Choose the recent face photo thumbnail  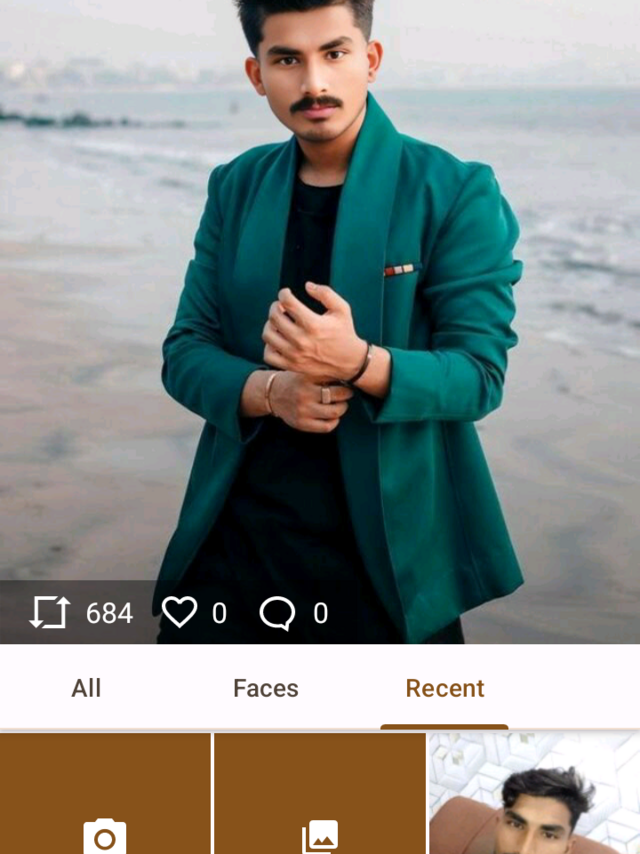click(535, 794)
